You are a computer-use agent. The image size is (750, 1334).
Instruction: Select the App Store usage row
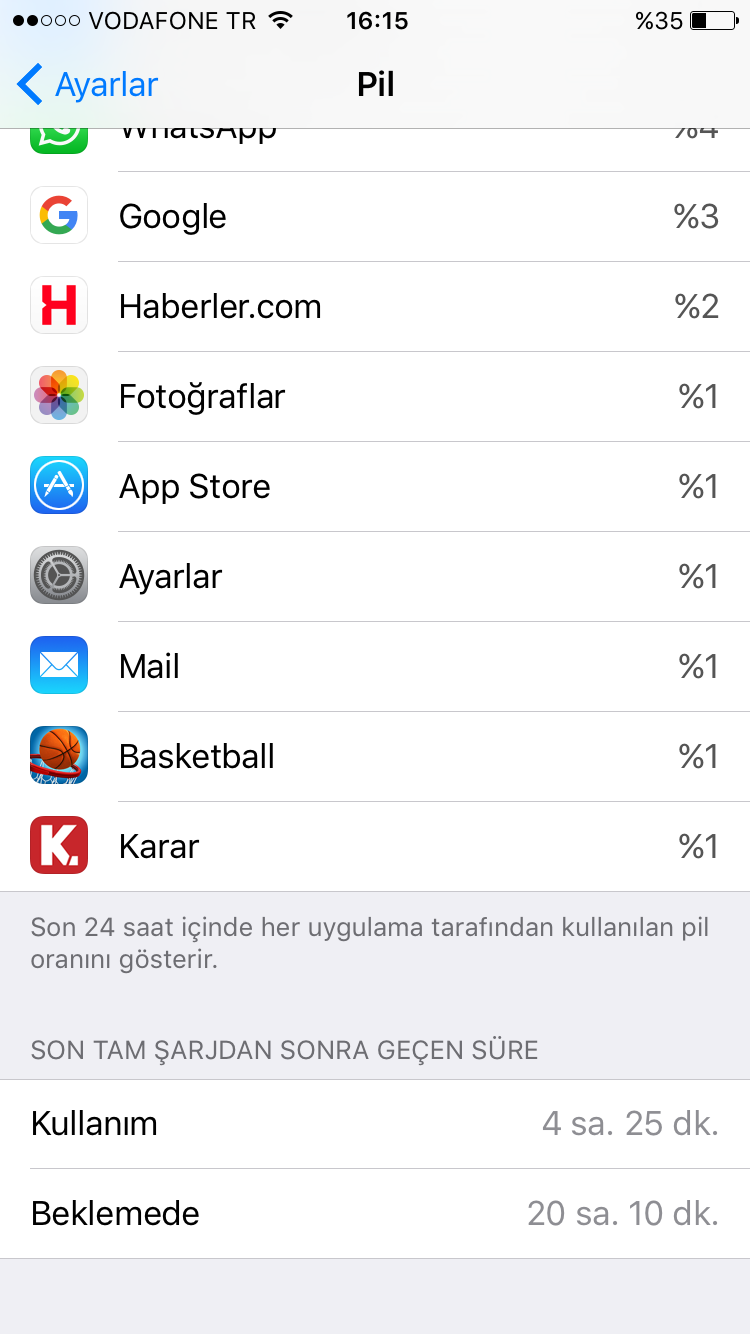tap(375, 487)
